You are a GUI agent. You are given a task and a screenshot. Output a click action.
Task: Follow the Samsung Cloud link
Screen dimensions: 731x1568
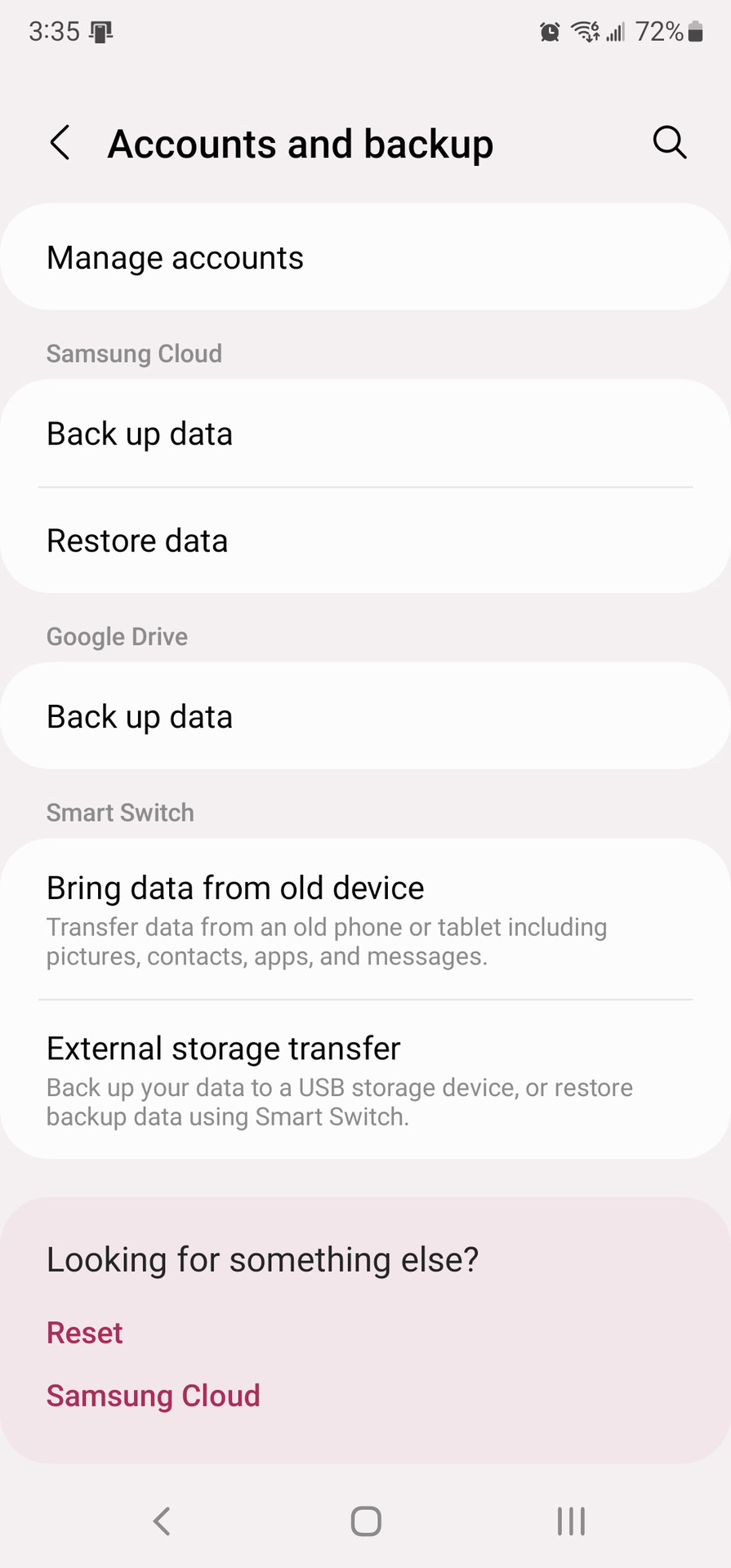[153, 1396]
